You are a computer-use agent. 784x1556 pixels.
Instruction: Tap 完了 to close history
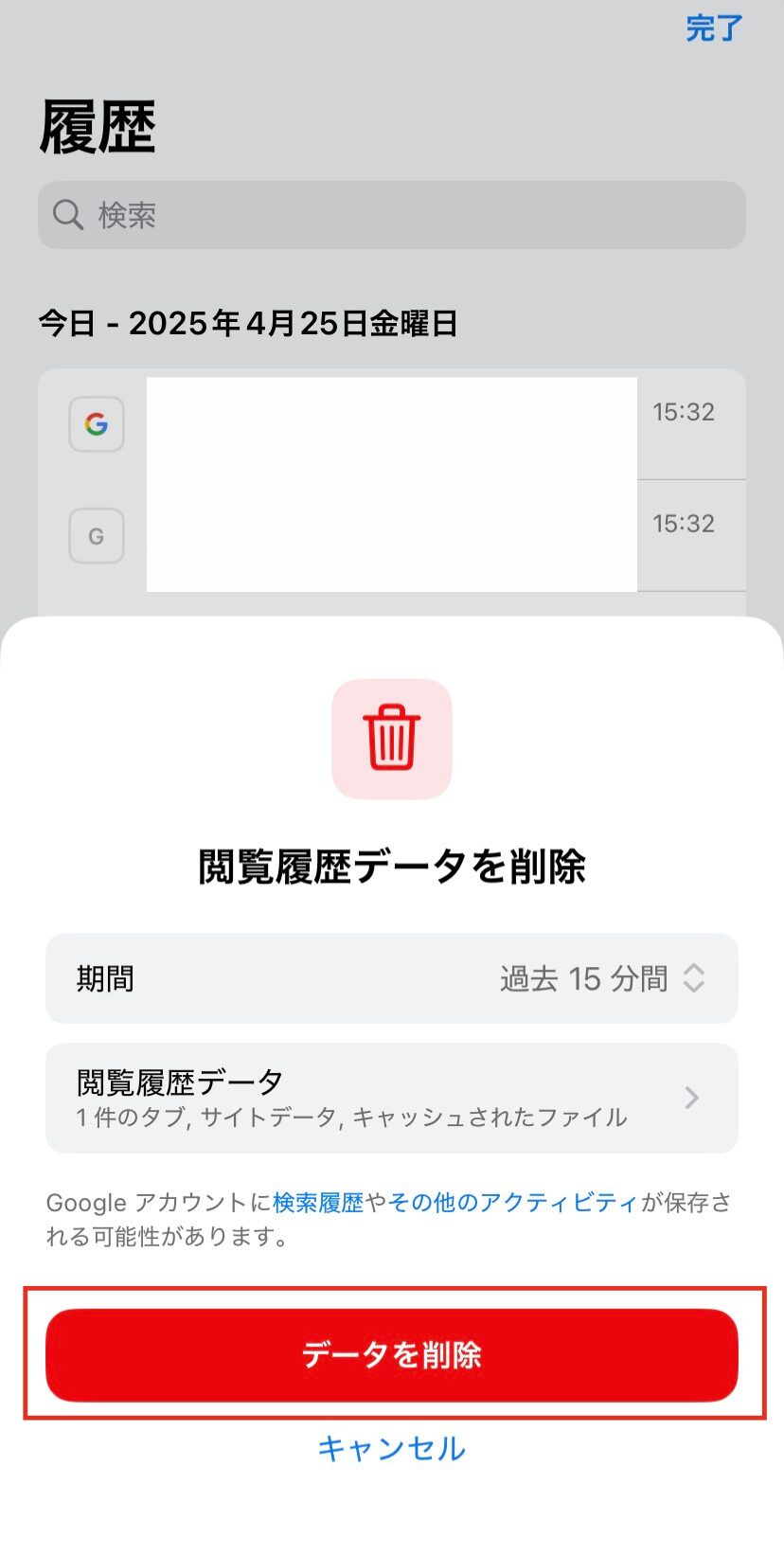tap(714, 28)
